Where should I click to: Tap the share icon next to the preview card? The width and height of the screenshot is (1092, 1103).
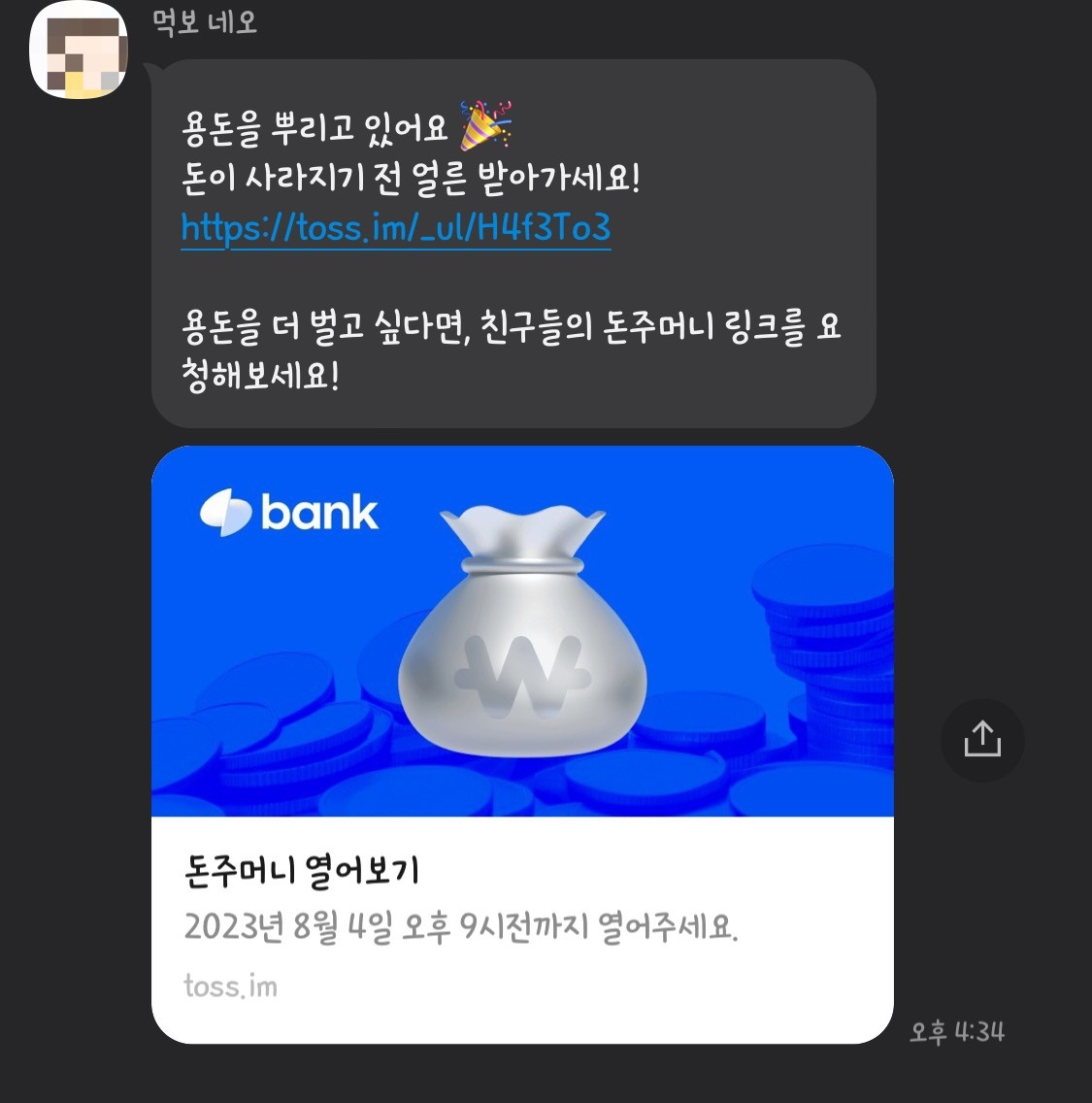click(x=982, y=739)
